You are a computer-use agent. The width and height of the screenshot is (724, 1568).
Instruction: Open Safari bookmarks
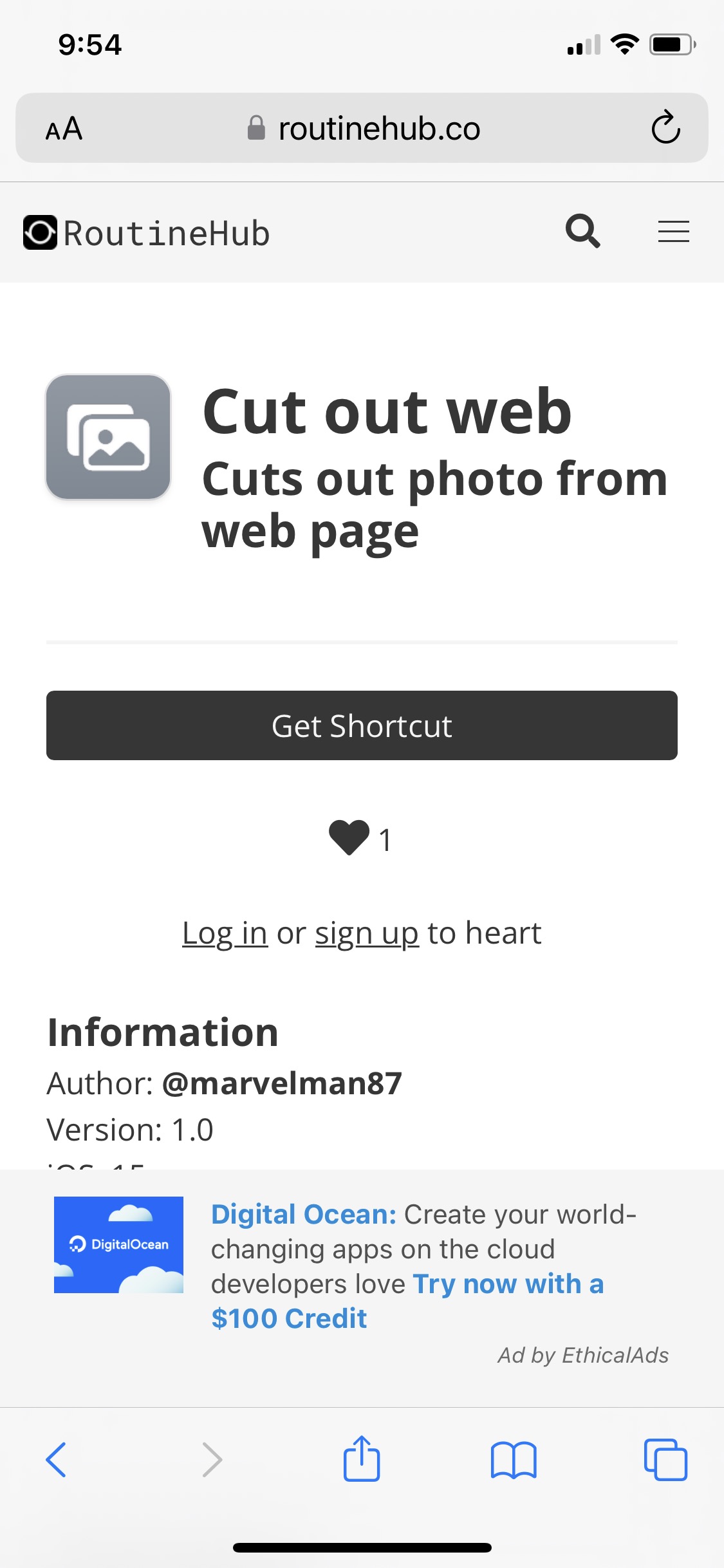pyautogui.click(x=513, y=1459)
